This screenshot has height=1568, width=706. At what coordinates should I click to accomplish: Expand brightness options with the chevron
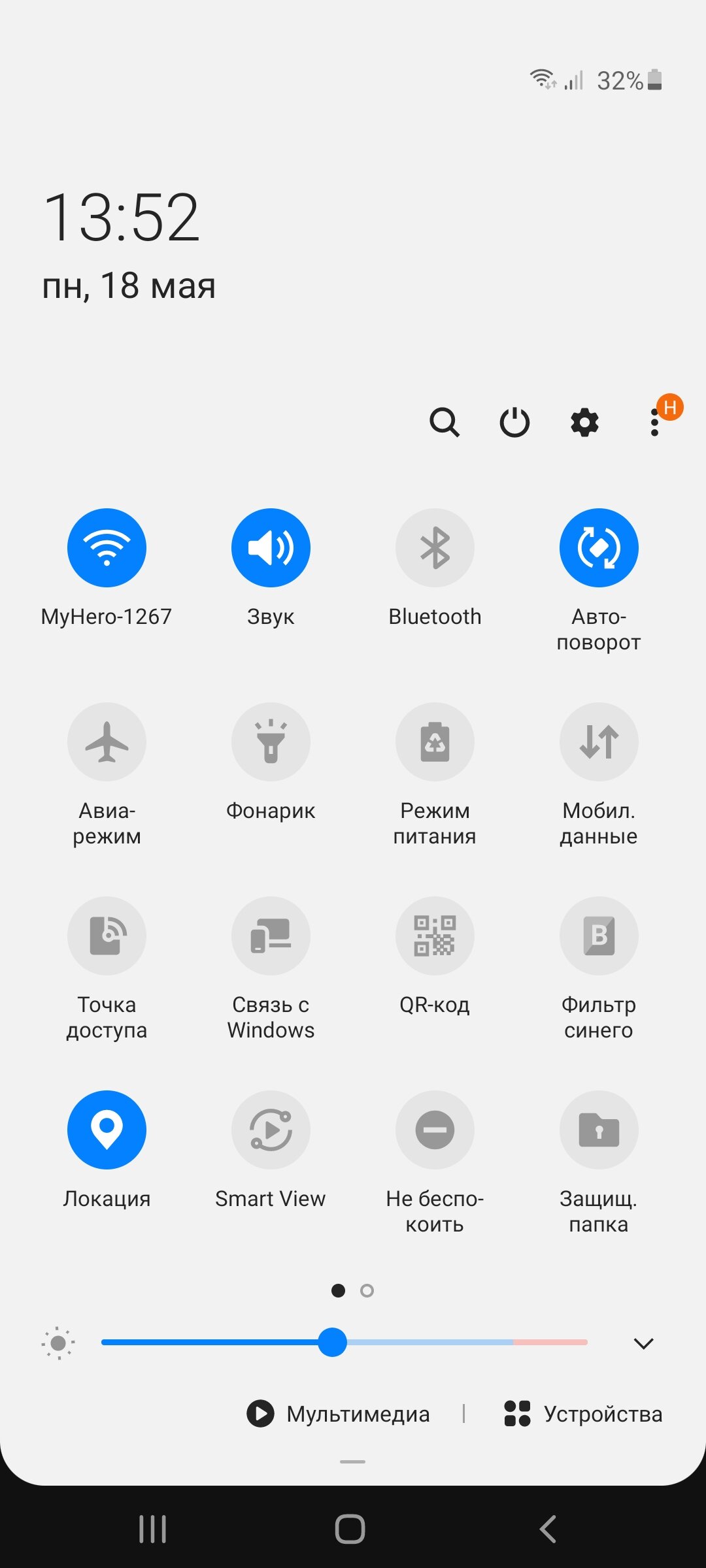tap(644, 1343)
